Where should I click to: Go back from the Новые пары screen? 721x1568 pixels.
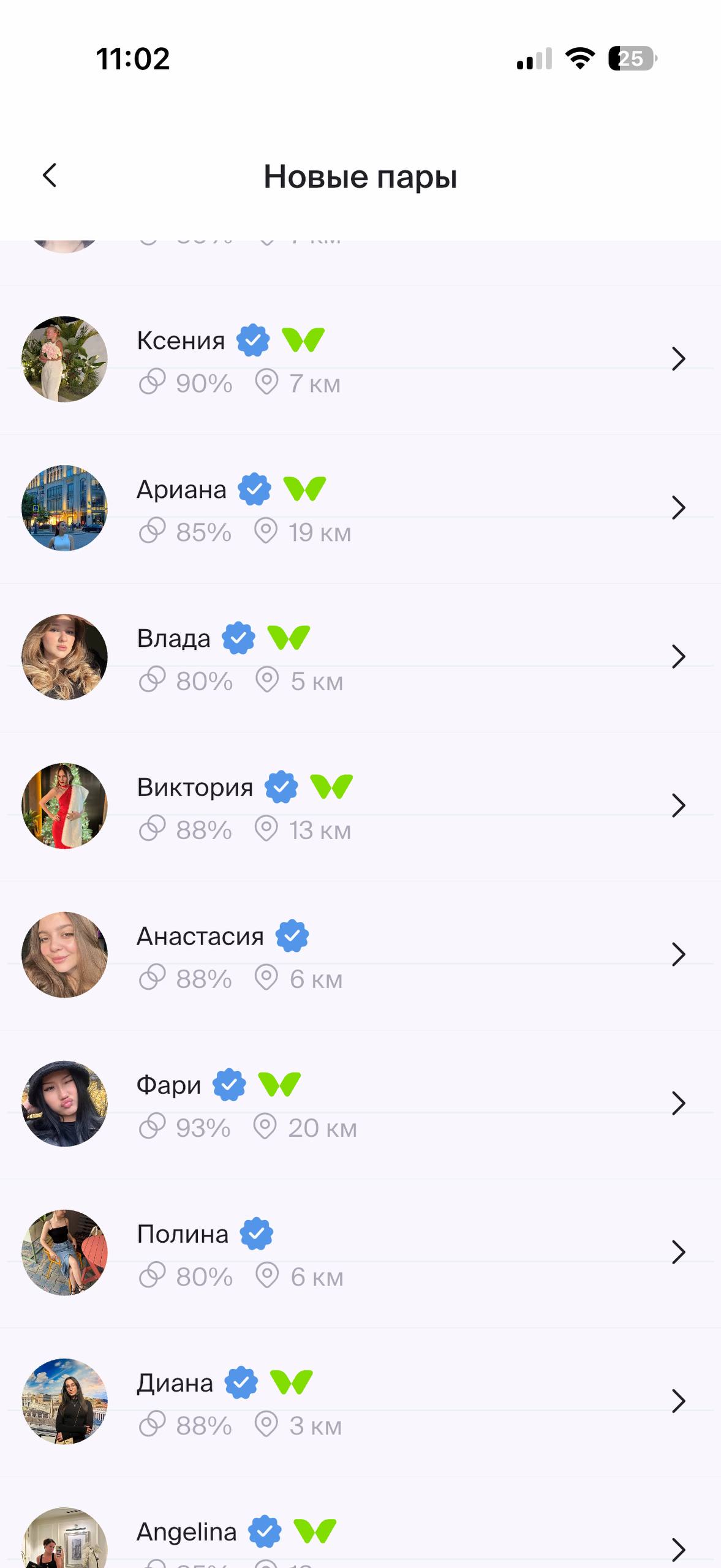(x=50, y=176)
